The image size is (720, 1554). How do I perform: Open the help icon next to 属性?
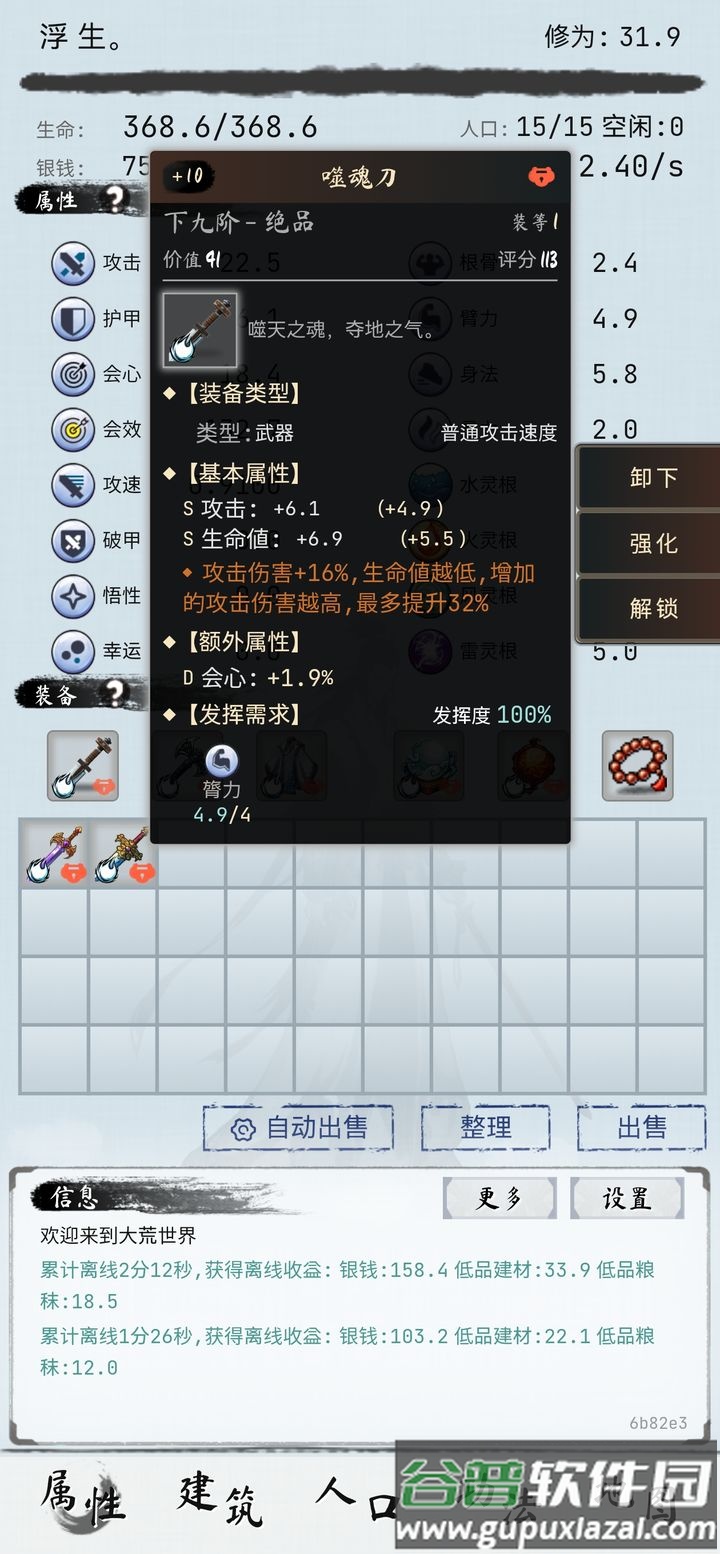[x=116, y=199]
